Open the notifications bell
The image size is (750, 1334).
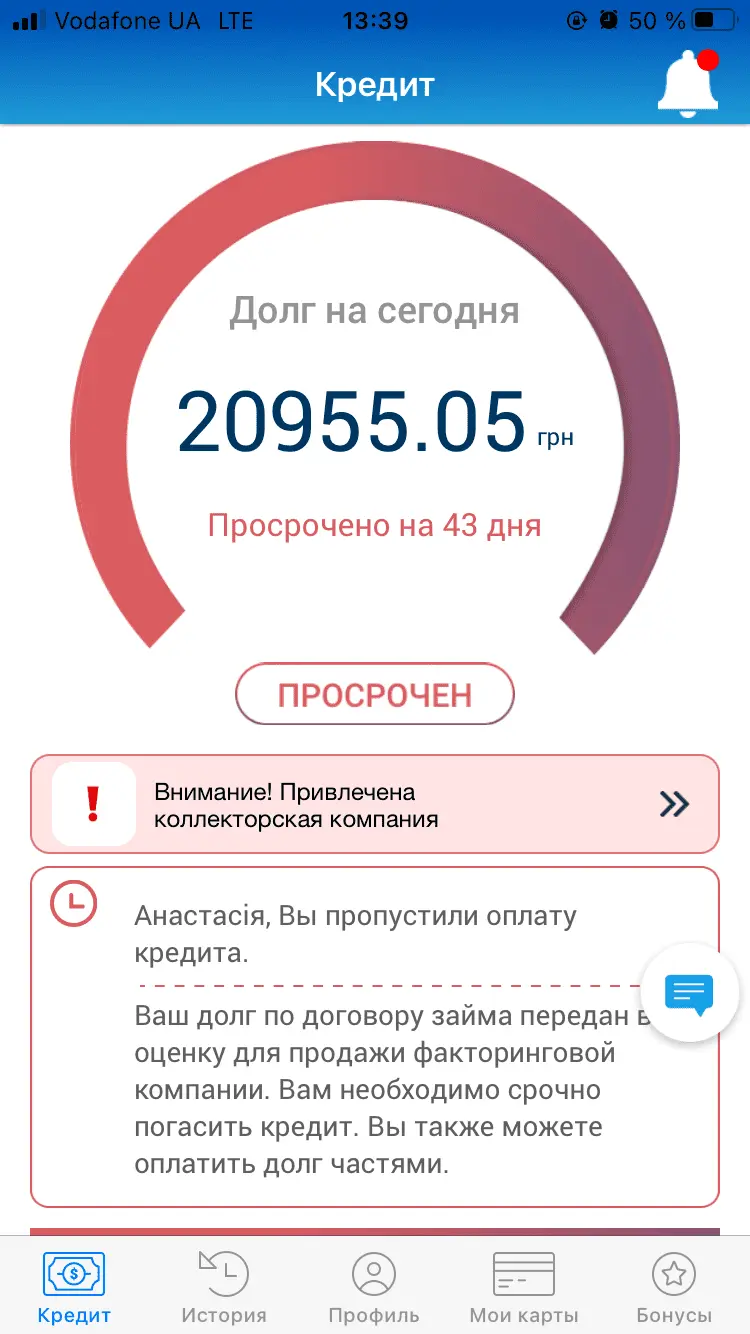(x=688, y=84)
